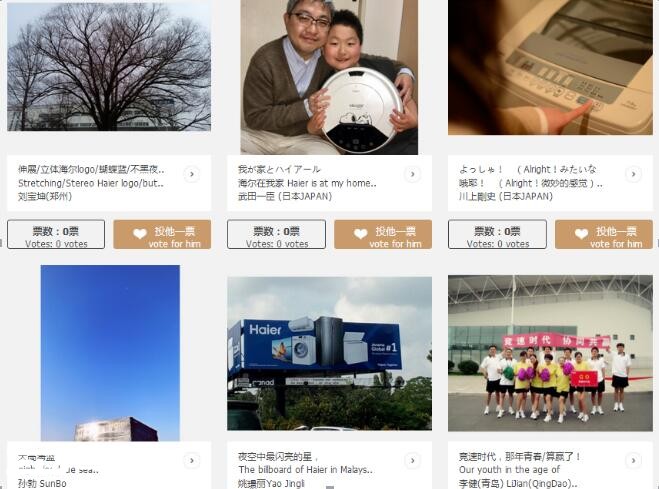This screenshot has width=659, height=489.
Task: Vote for the Haier is at my home entry
Action: pos(382,235)
